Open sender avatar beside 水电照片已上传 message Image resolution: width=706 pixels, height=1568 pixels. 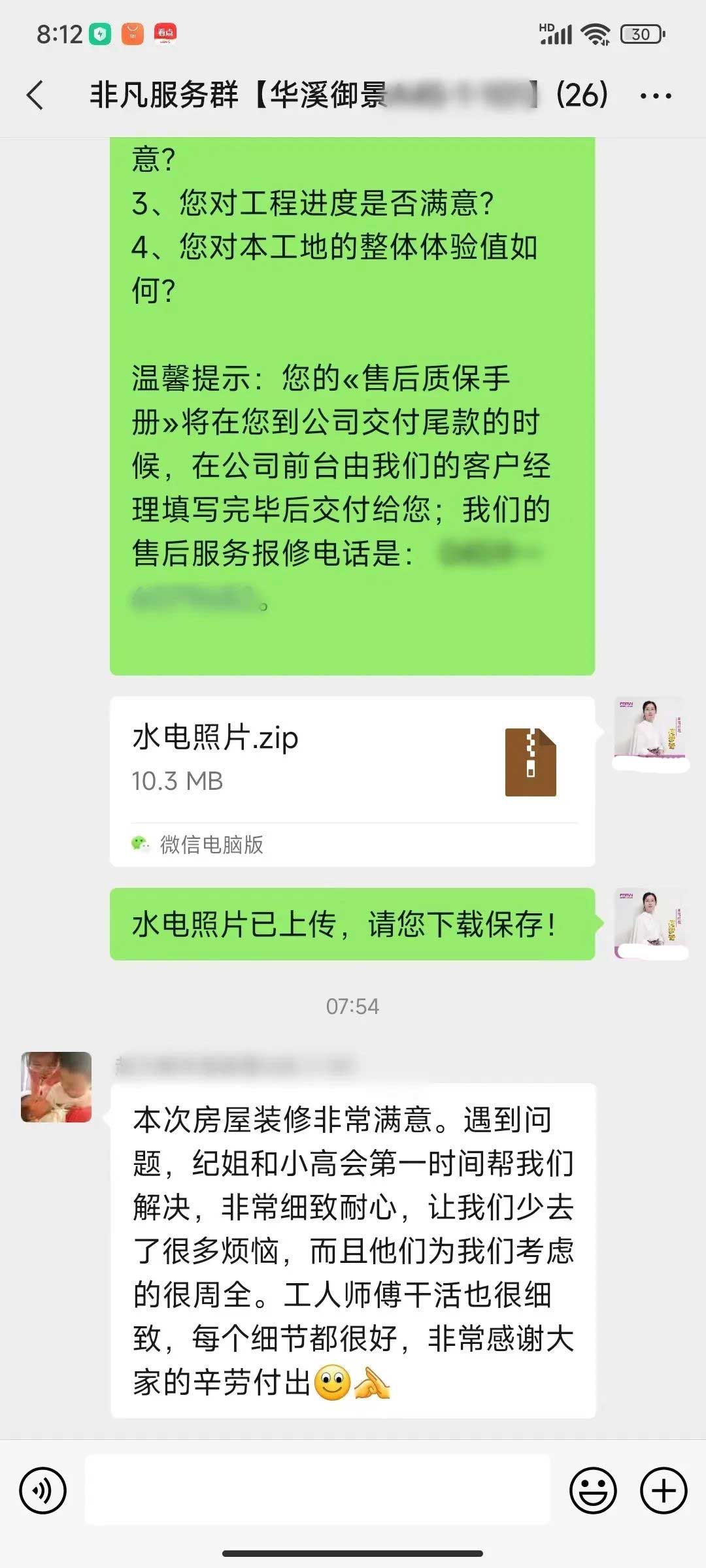pyautogui.click(x=650, y=924)
